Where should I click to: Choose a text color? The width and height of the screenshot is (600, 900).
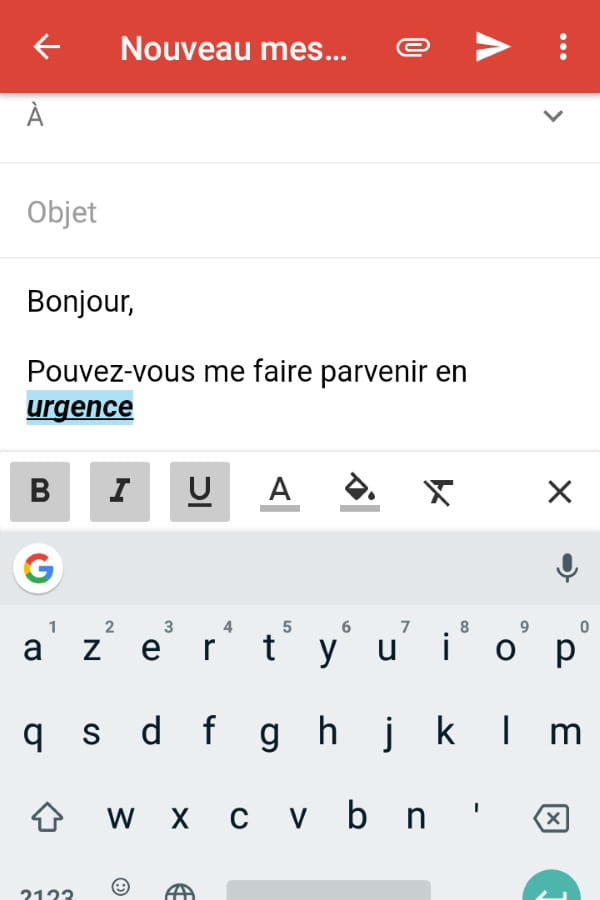tap(280, 491)
